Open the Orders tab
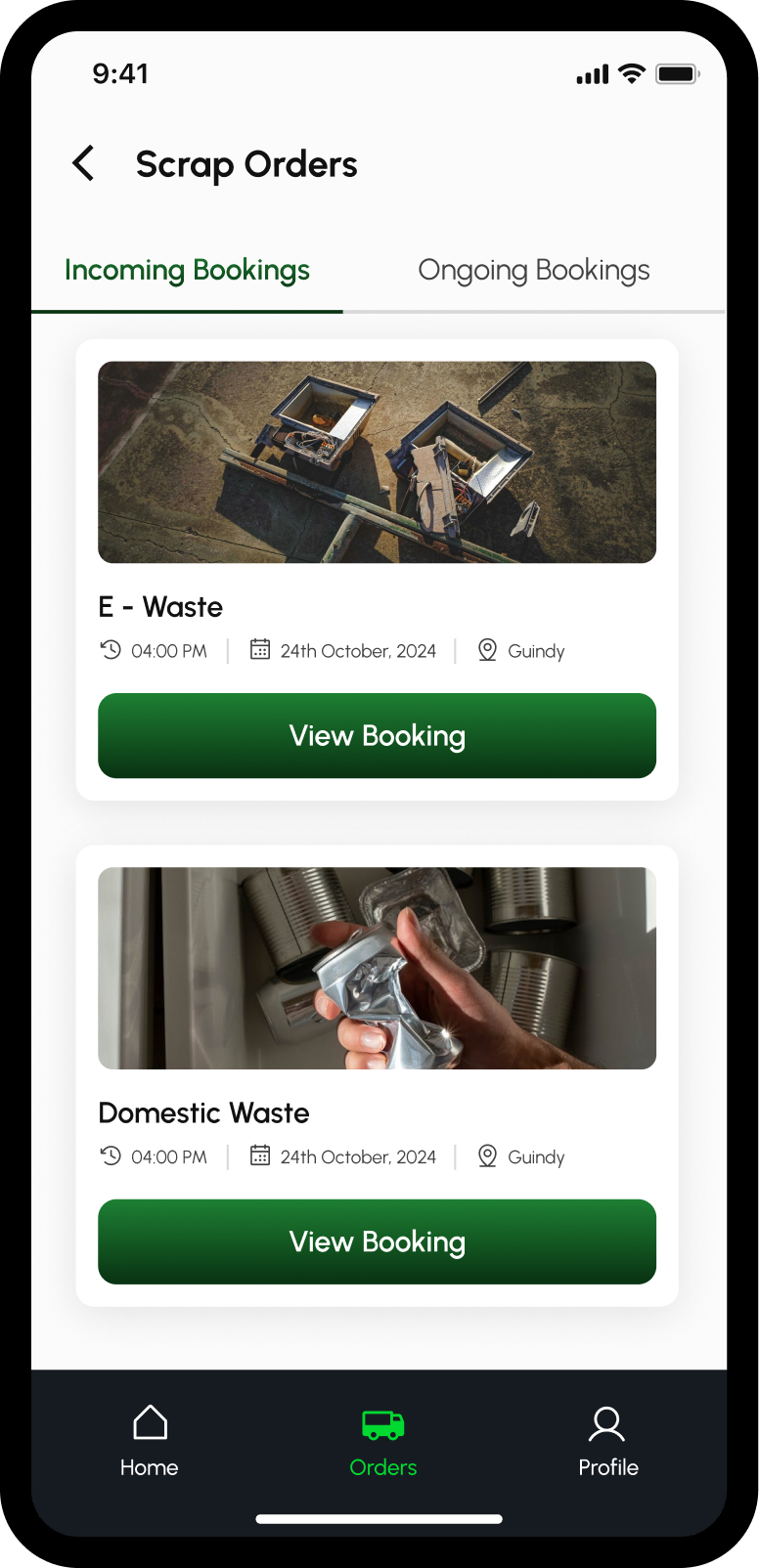This screenshot has height=1568, width=759. click(x=383, y=1442)
